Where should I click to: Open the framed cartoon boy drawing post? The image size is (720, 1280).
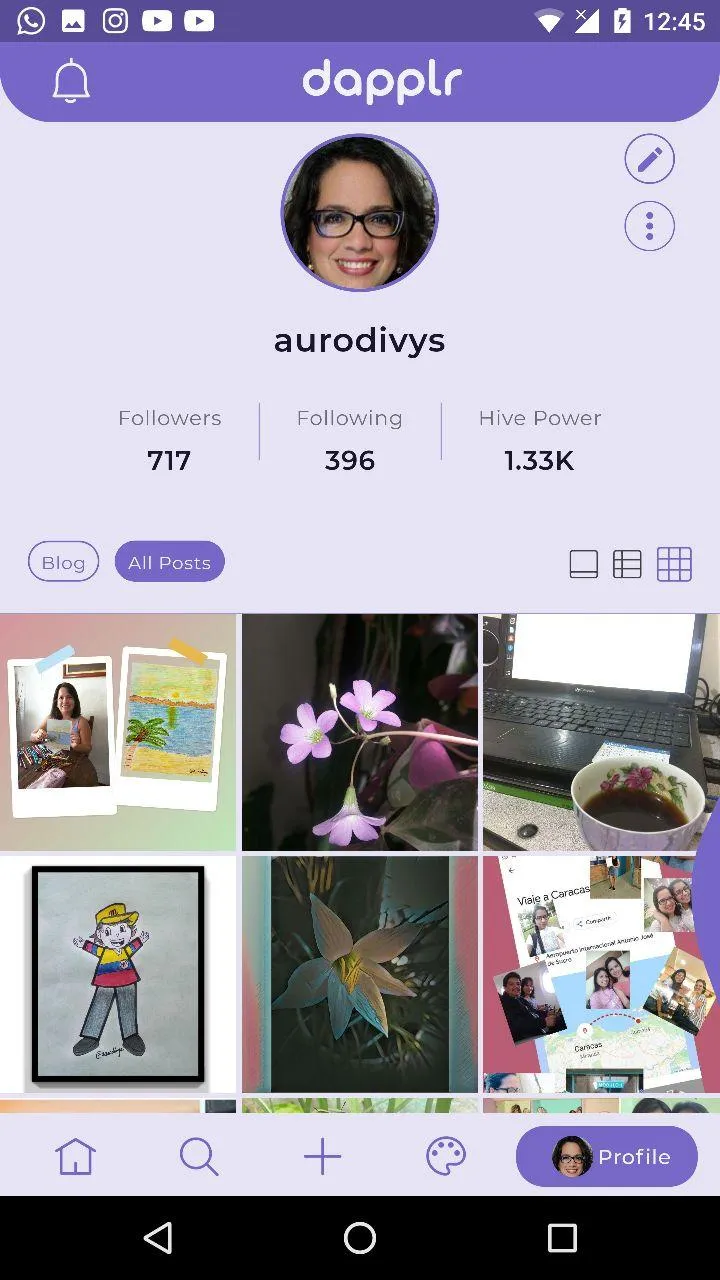coord(118,974)
